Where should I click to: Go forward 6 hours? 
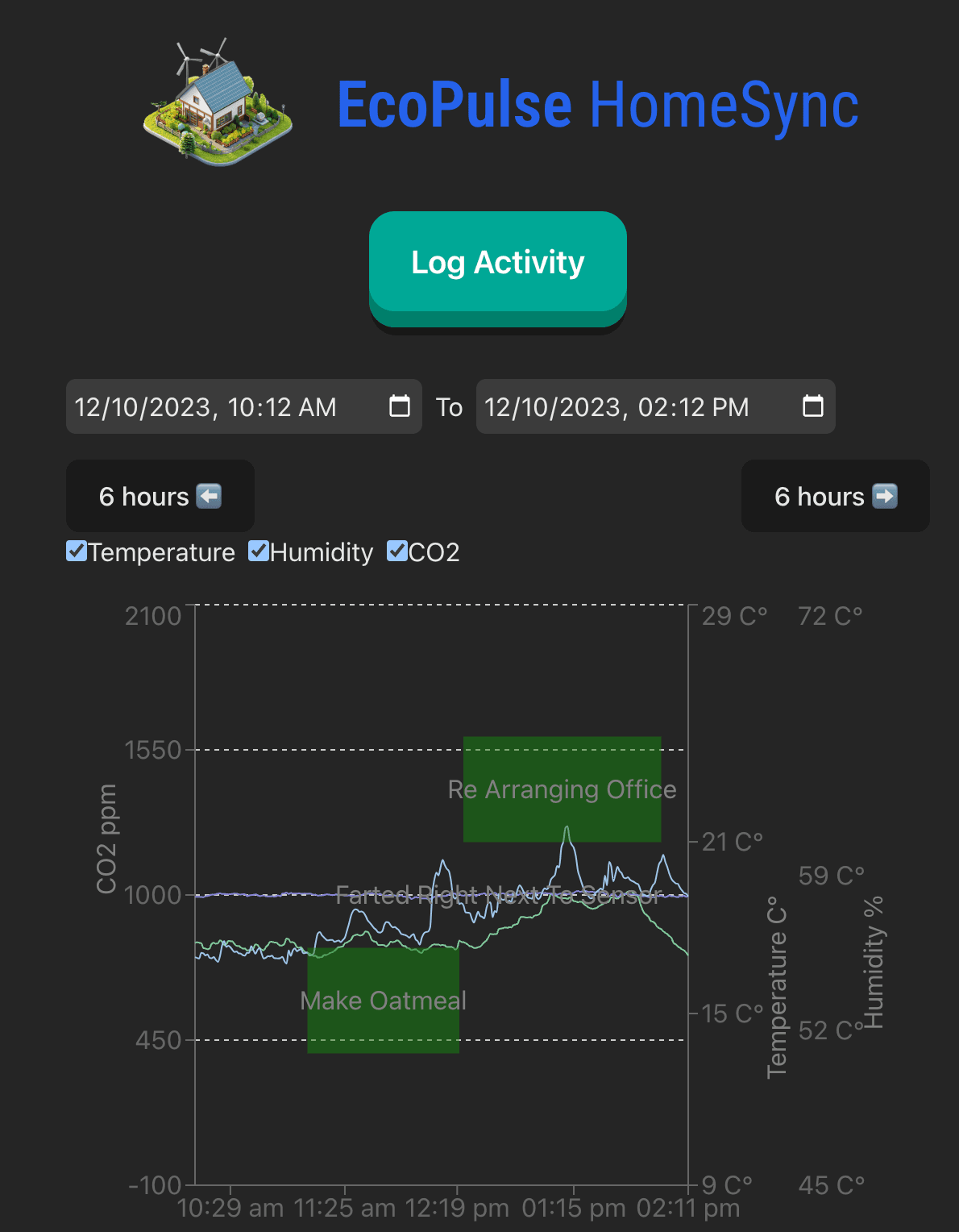click(x=835, y=496)
